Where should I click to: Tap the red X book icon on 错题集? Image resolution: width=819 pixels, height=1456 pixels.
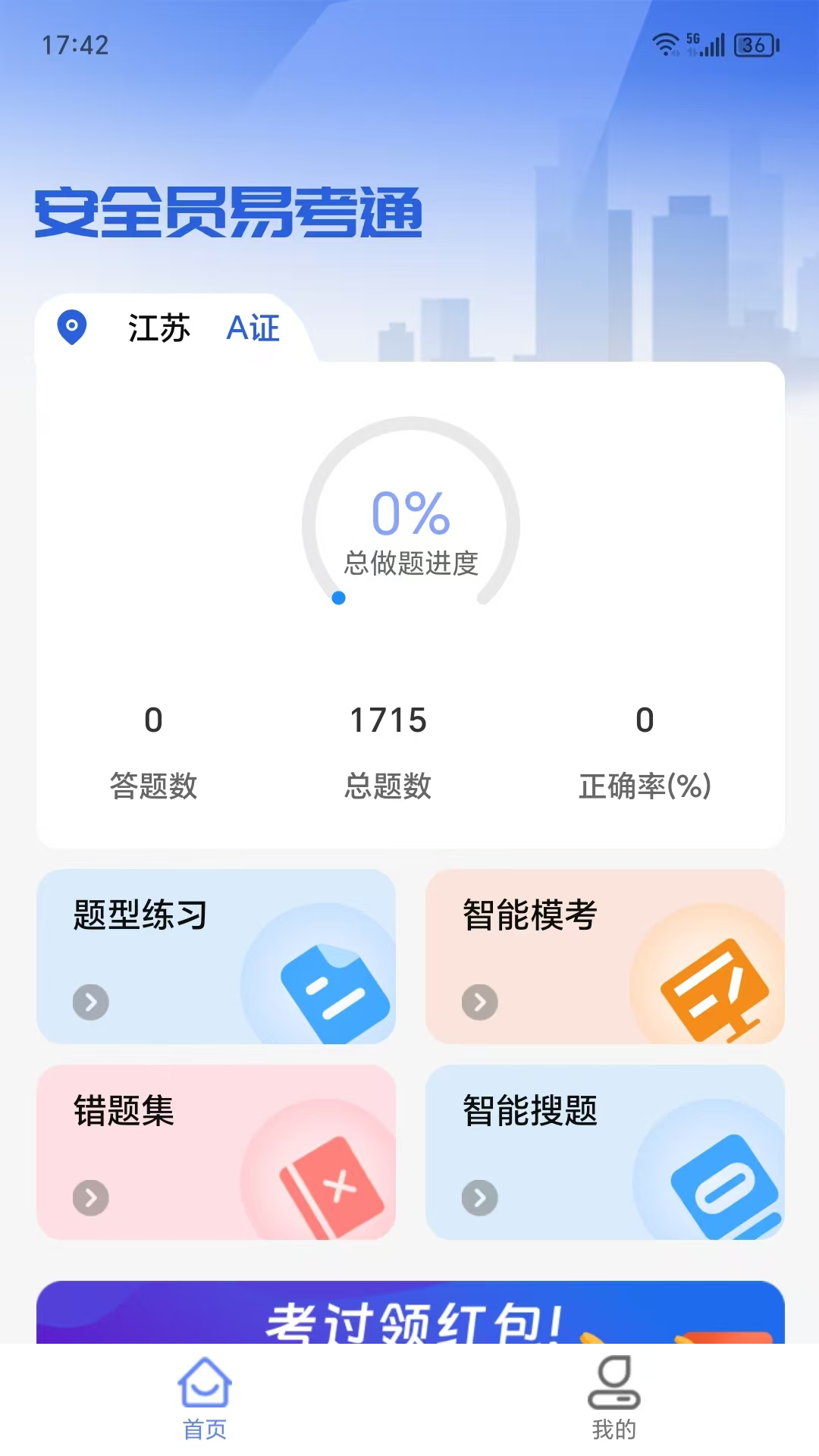click(x=334, y=1187)
